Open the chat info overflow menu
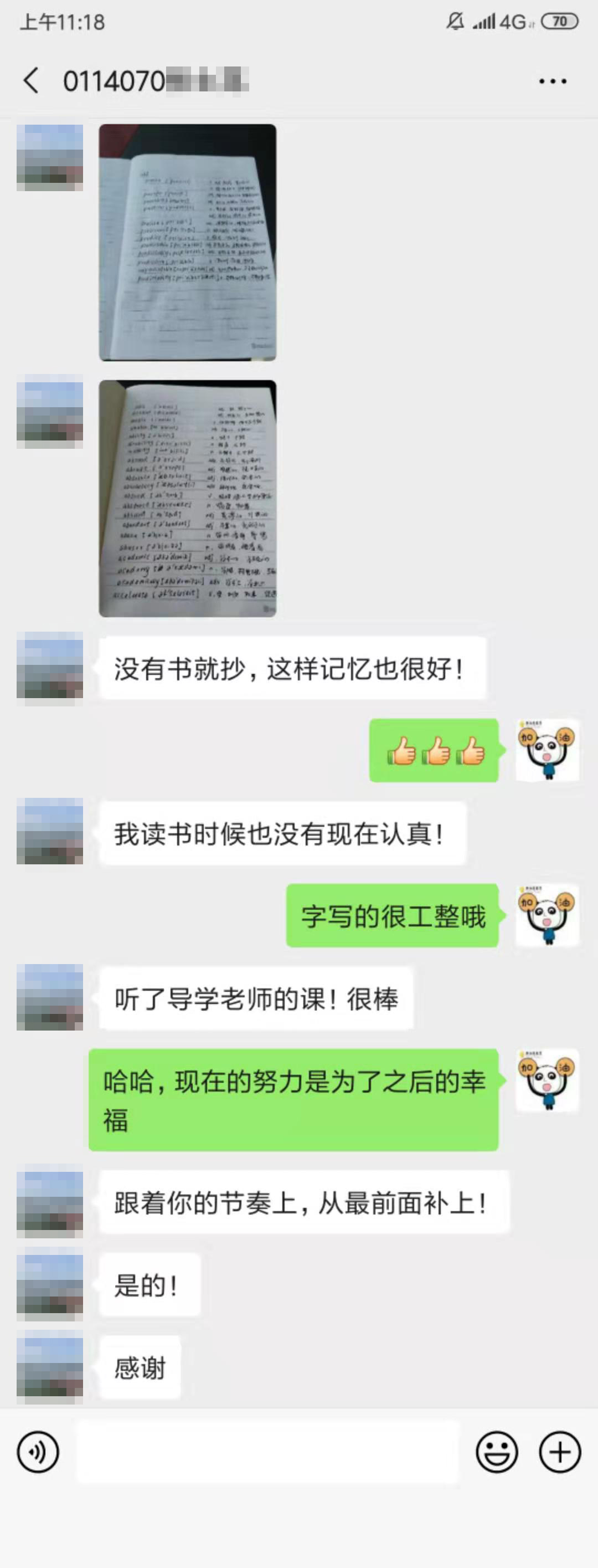 point(553,81)
